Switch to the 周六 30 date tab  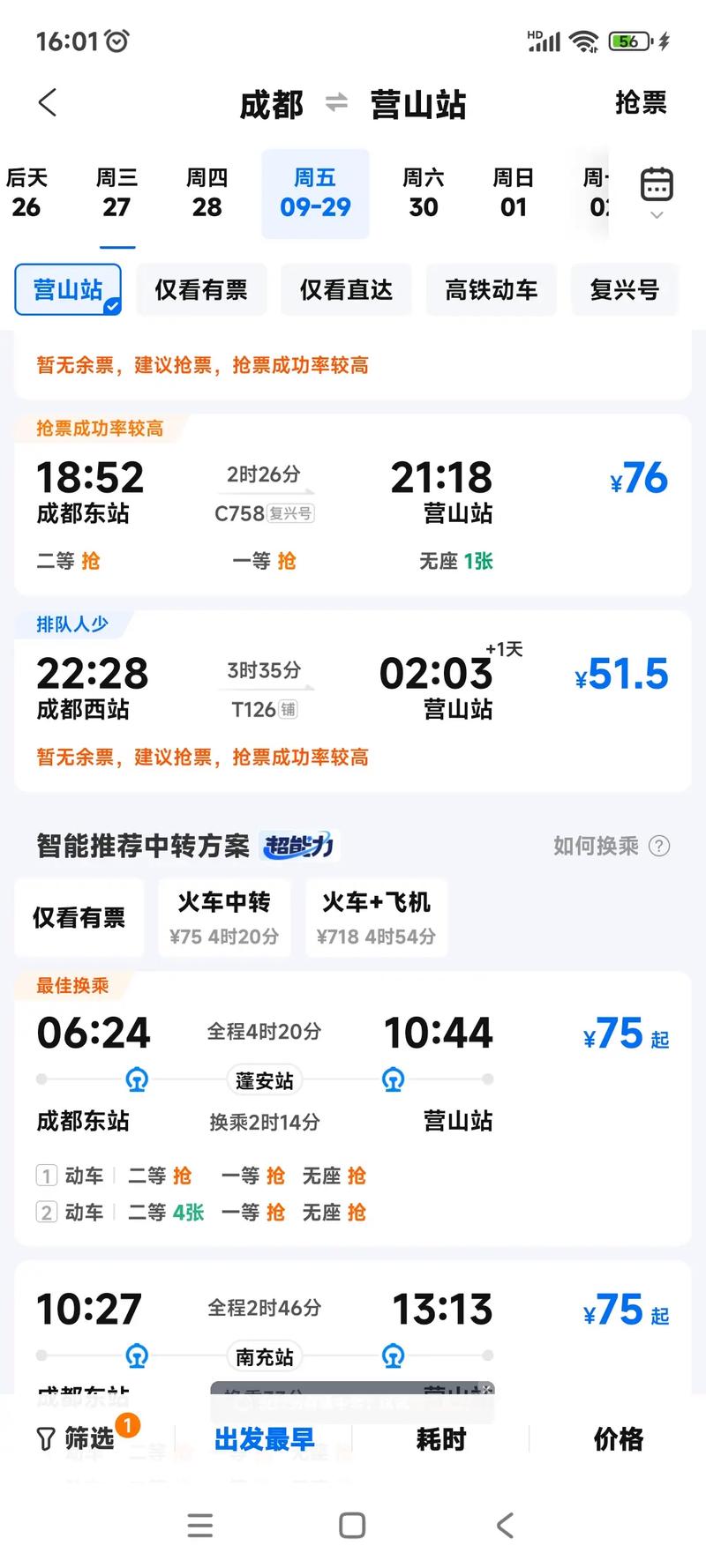tap(424, 193)
